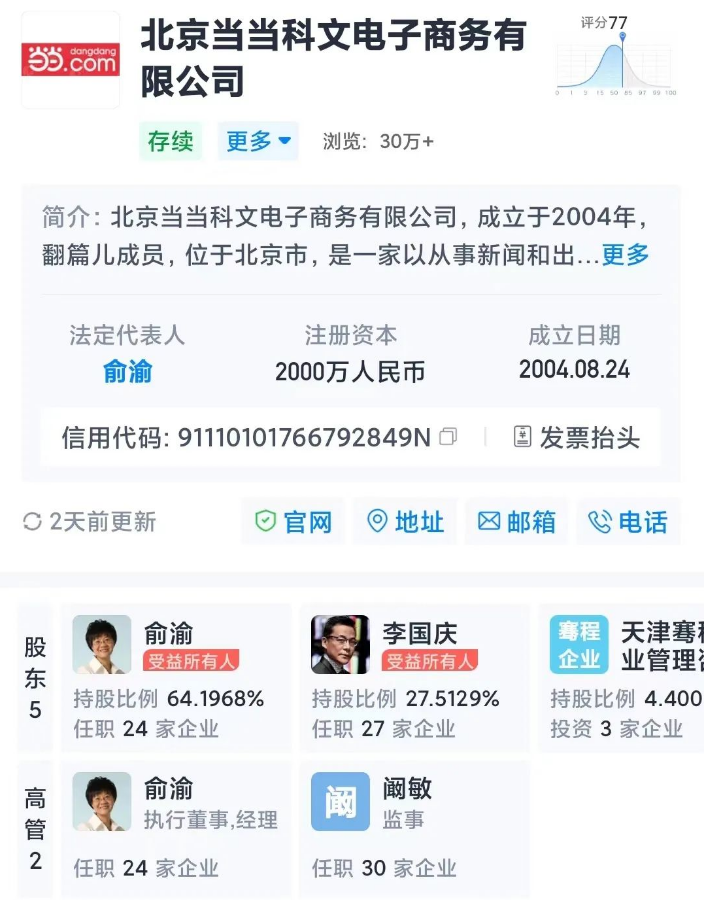Open shareholder card for 李国庆

pyautogui.click(x=414, y=678)
